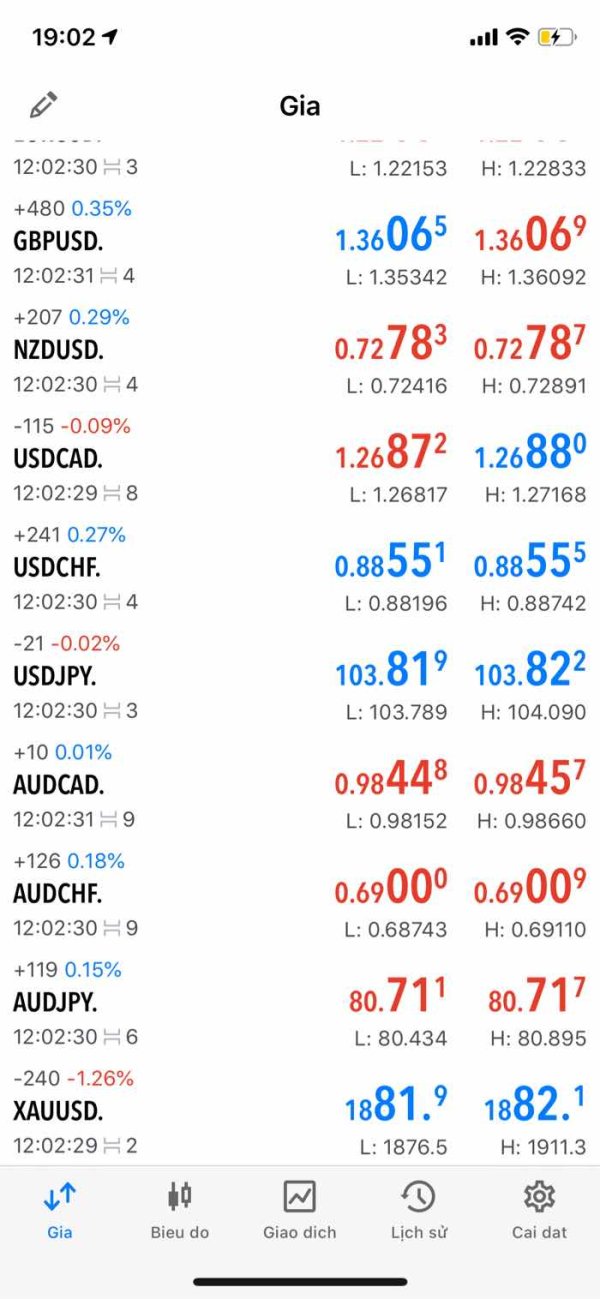
Task: Open the XAUUSD gold quote
Action: [300, 1111]
